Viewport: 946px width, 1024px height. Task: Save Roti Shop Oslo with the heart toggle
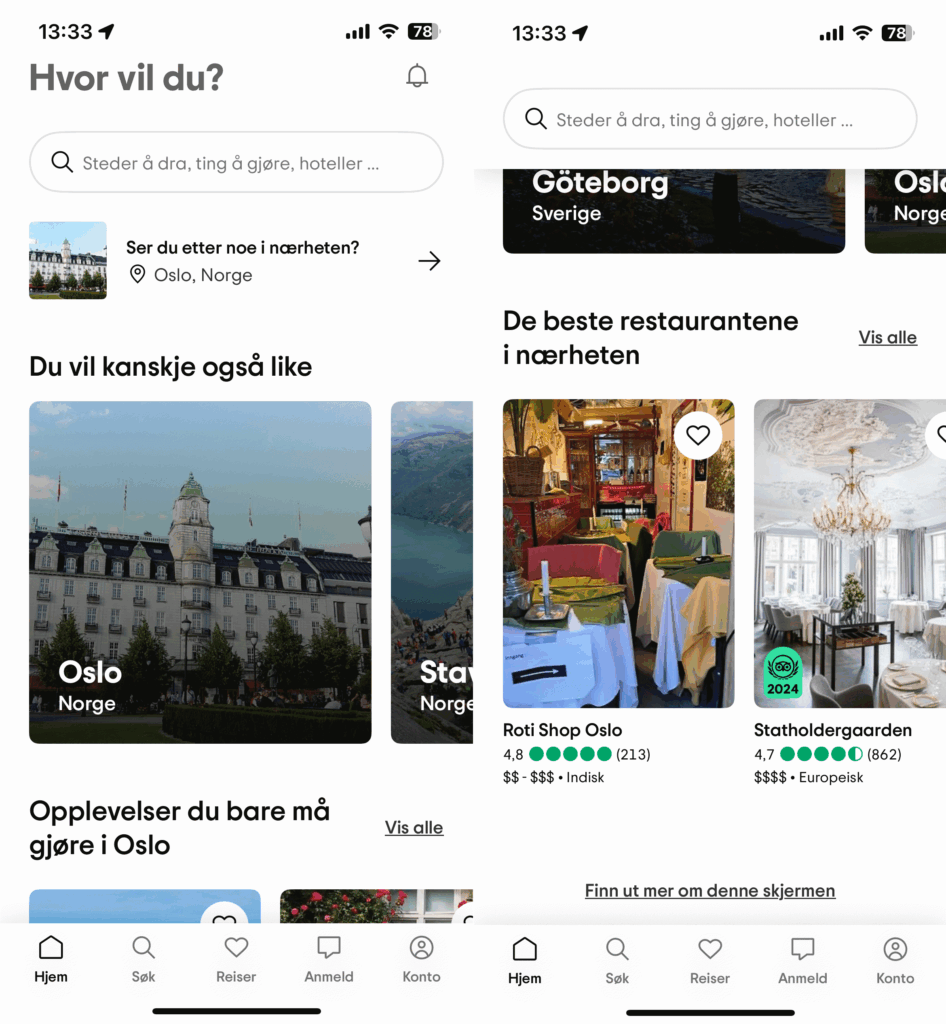point(698,435)
